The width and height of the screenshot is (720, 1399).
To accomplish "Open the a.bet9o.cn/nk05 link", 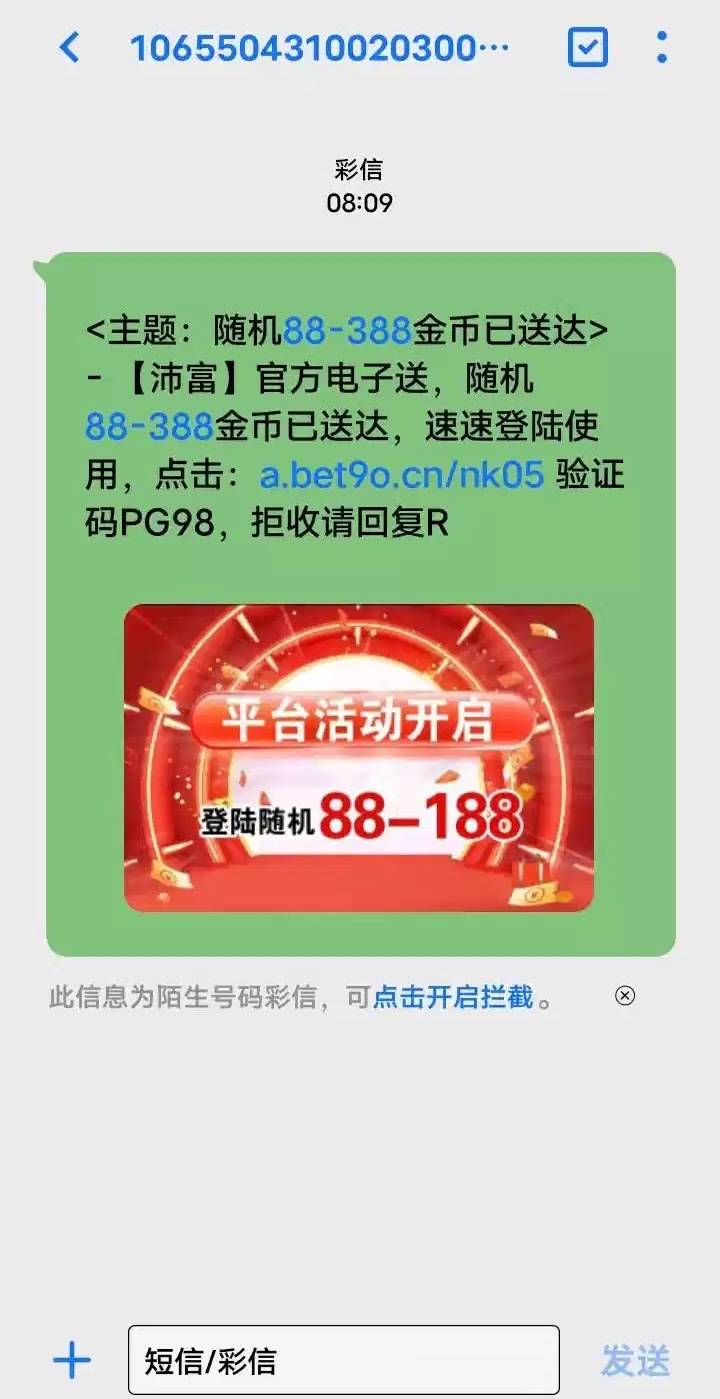I will (402, 475).
